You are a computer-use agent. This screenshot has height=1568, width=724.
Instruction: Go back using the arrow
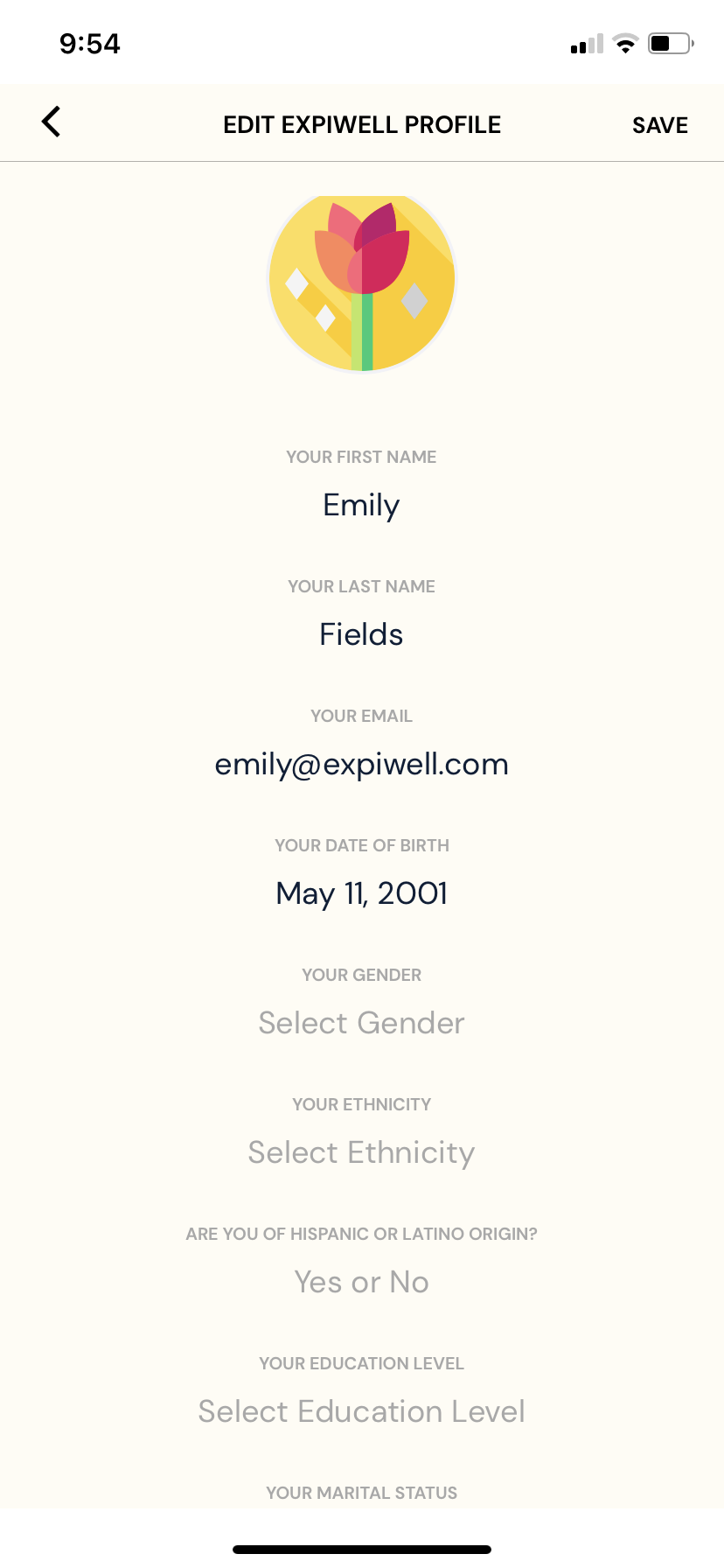coord(52,122)
